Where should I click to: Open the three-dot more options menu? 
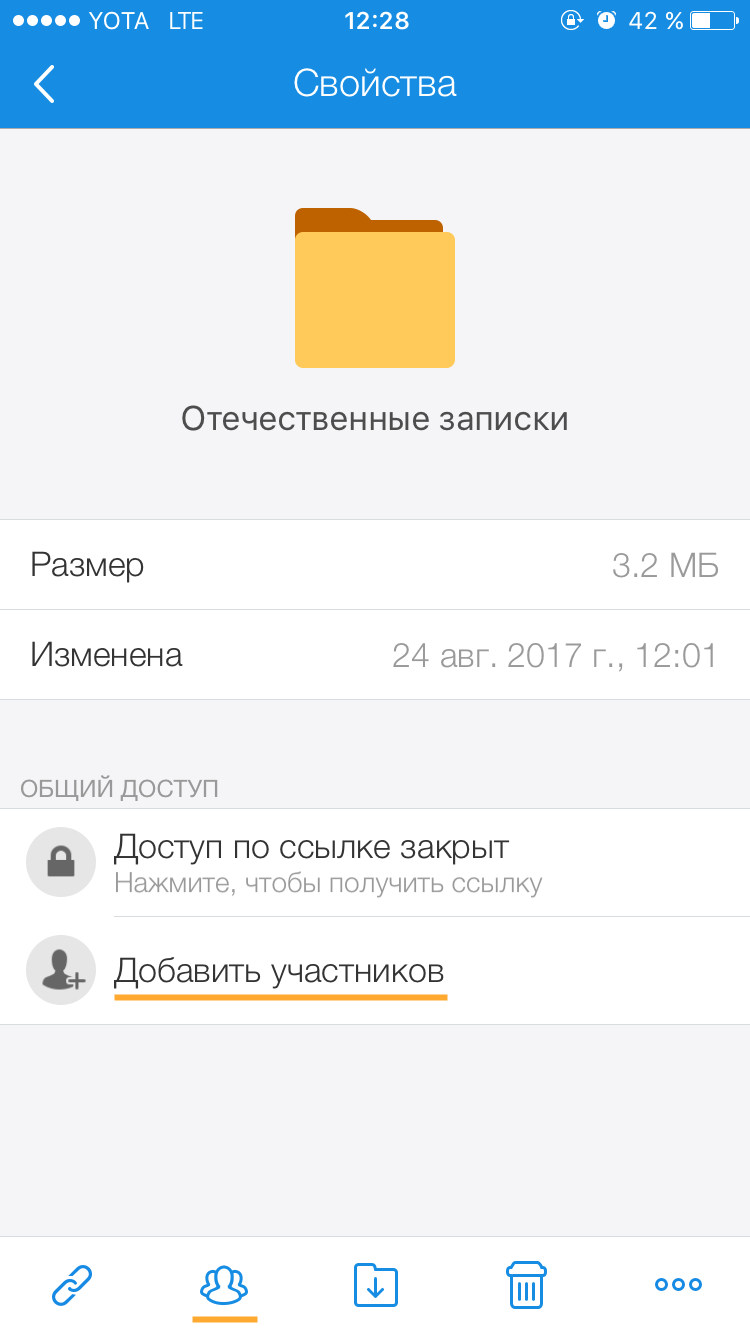pos(678,1285)
